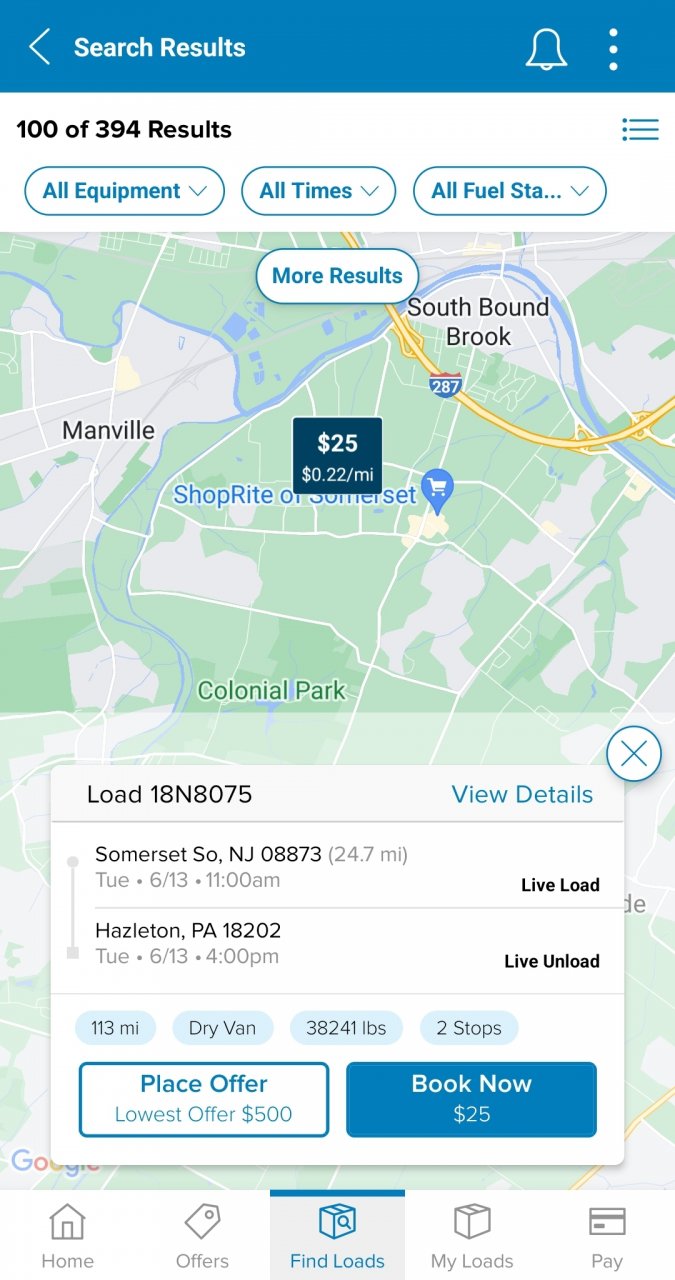Expand the All Times filter
The image size is (675, 1280).
[x=319, y=191]
